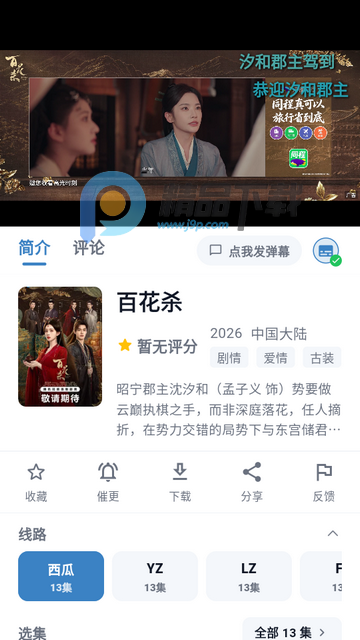The width and height of the screenshot is (360, 640).
Task: Add 百花杀 to favorites via 收藏
Action: point(36,482)
